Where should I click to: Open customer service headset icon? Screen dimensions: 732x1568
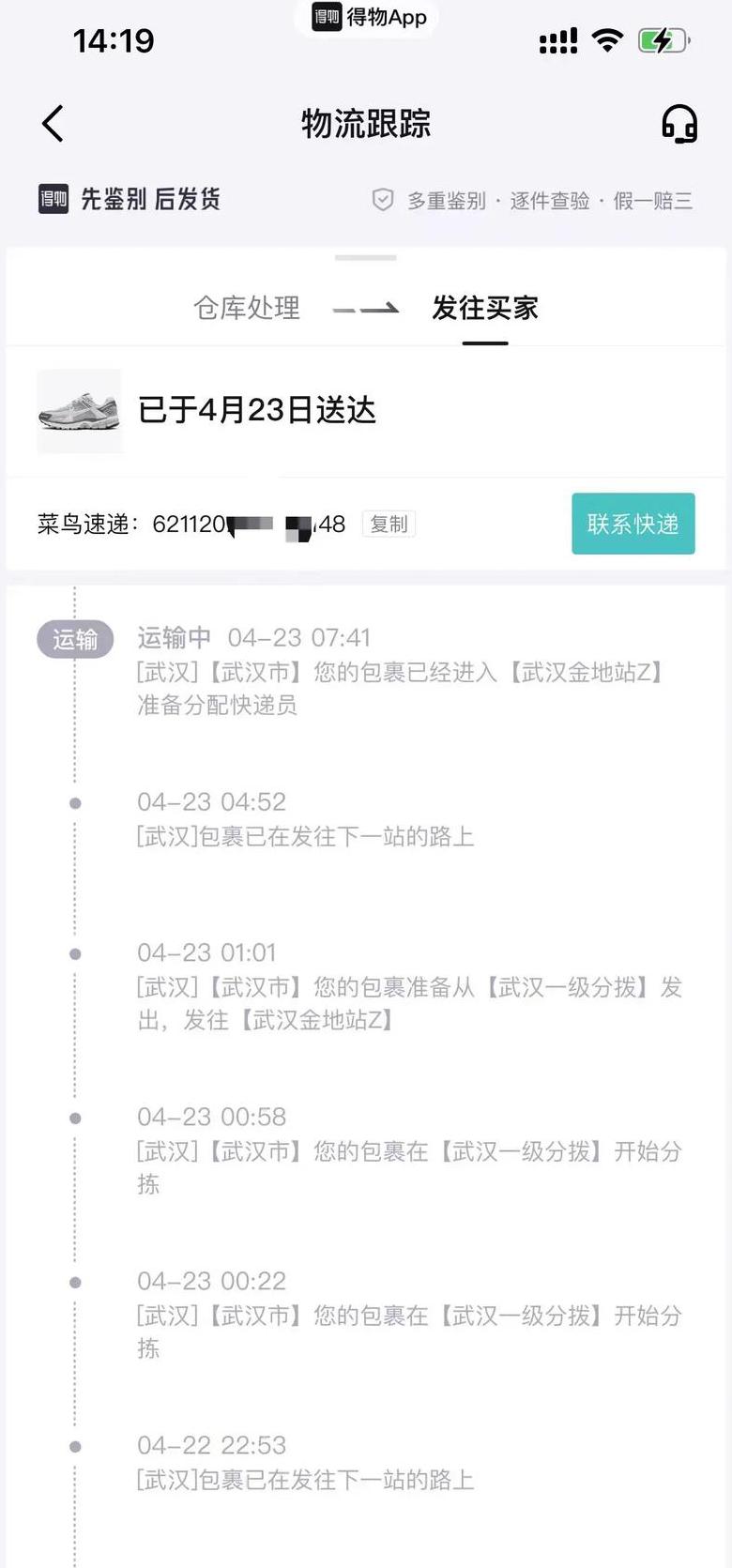pyautogui.click(x=679, y=124)
